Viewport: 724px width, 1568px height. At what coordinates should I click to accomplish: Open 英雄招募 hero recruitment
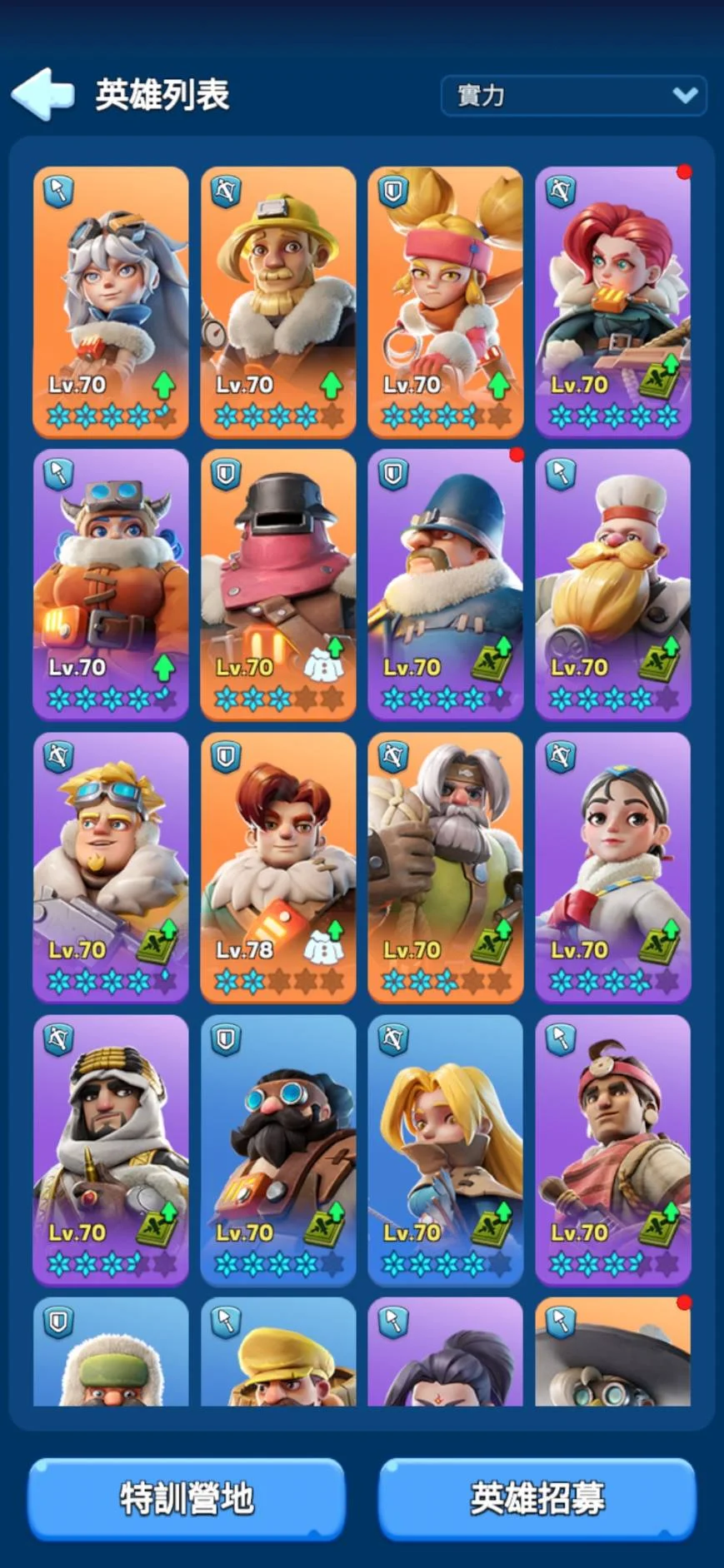point(537,1497)
